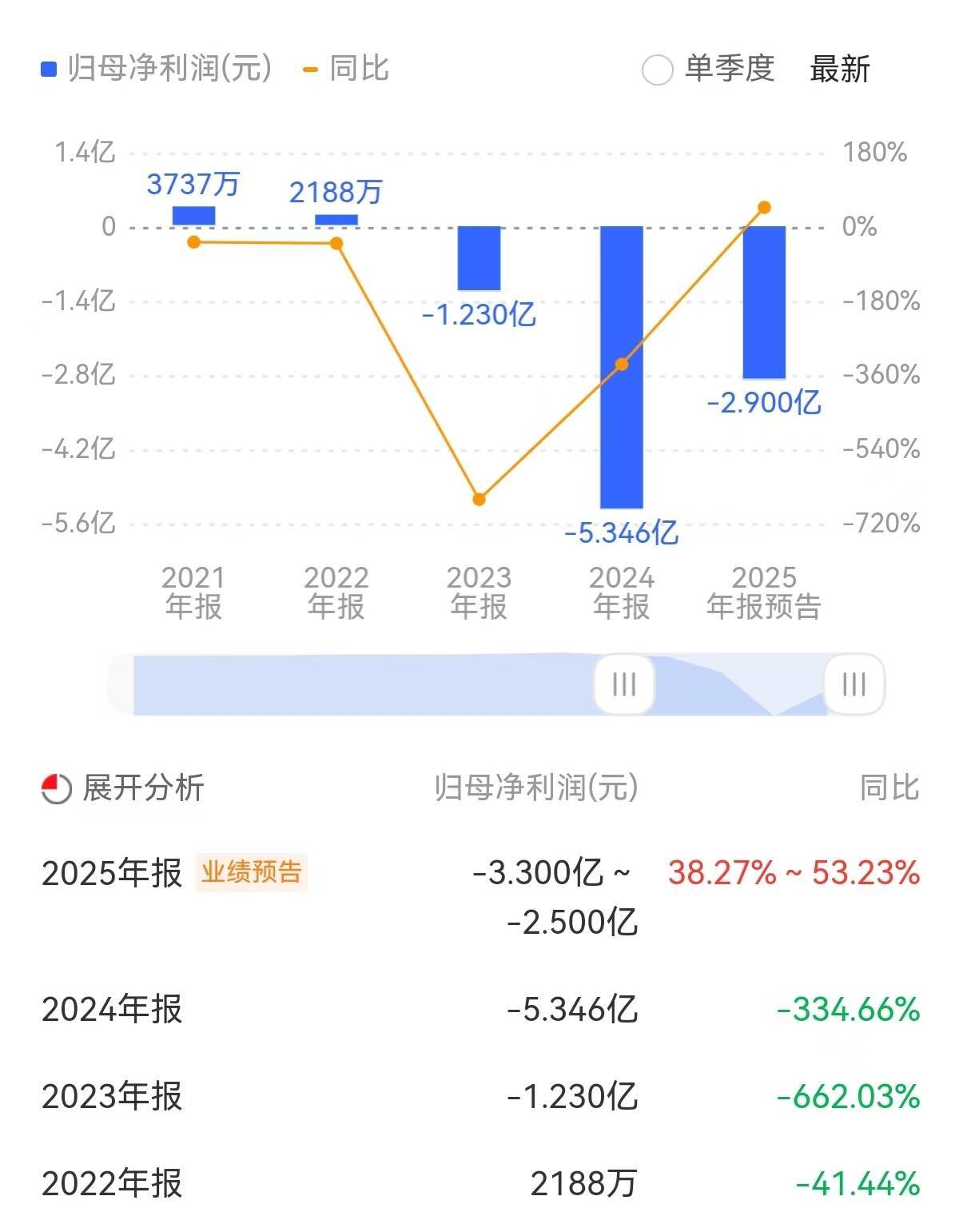The width and height of the screenshot is (959, 1232).
Task: Open 展开分析
Action: click(x=124, y=788)
